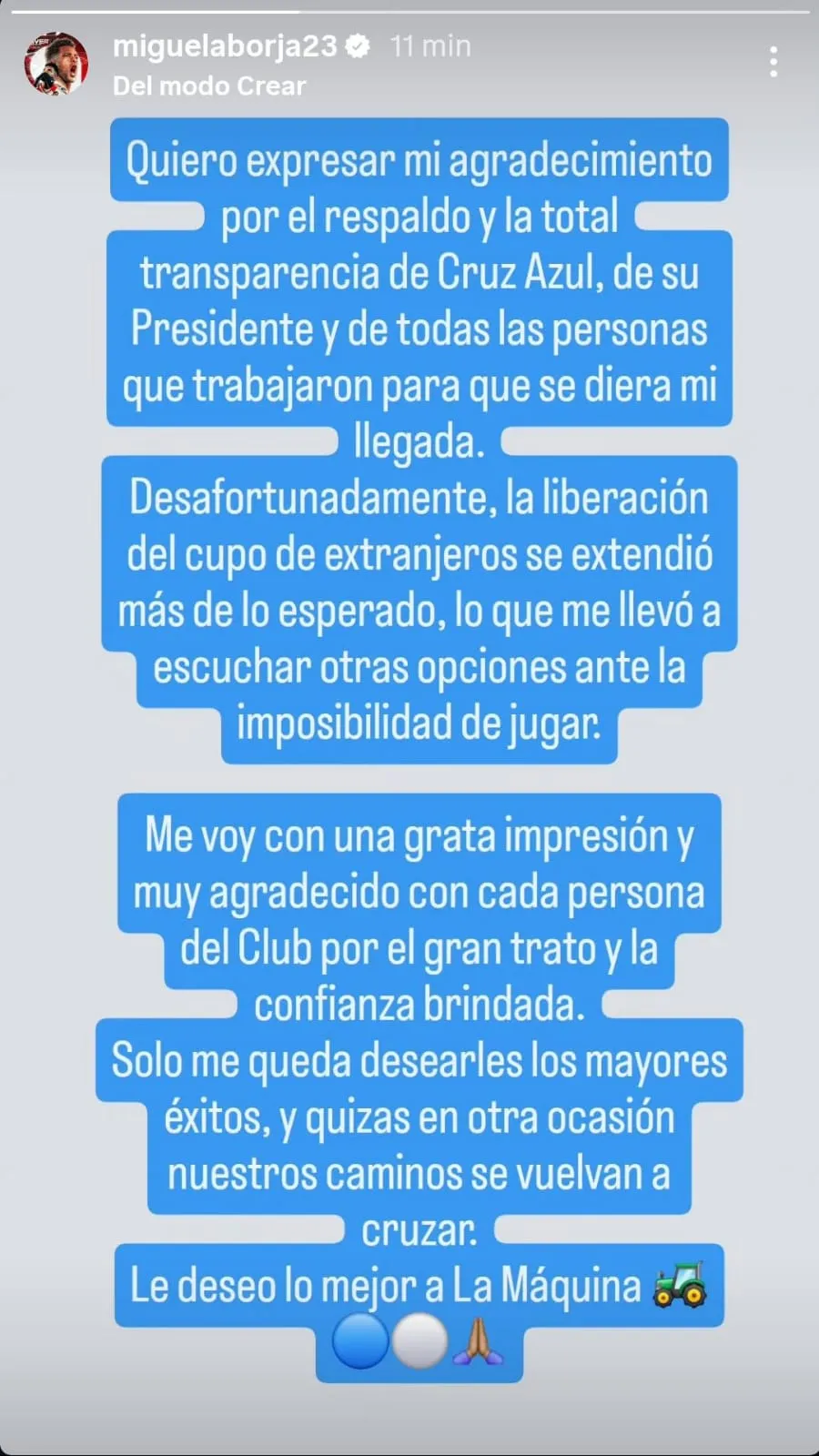This screenshot has height=1456, width=819.
Task: Open the three-dot story options menu
Action: 773,62
